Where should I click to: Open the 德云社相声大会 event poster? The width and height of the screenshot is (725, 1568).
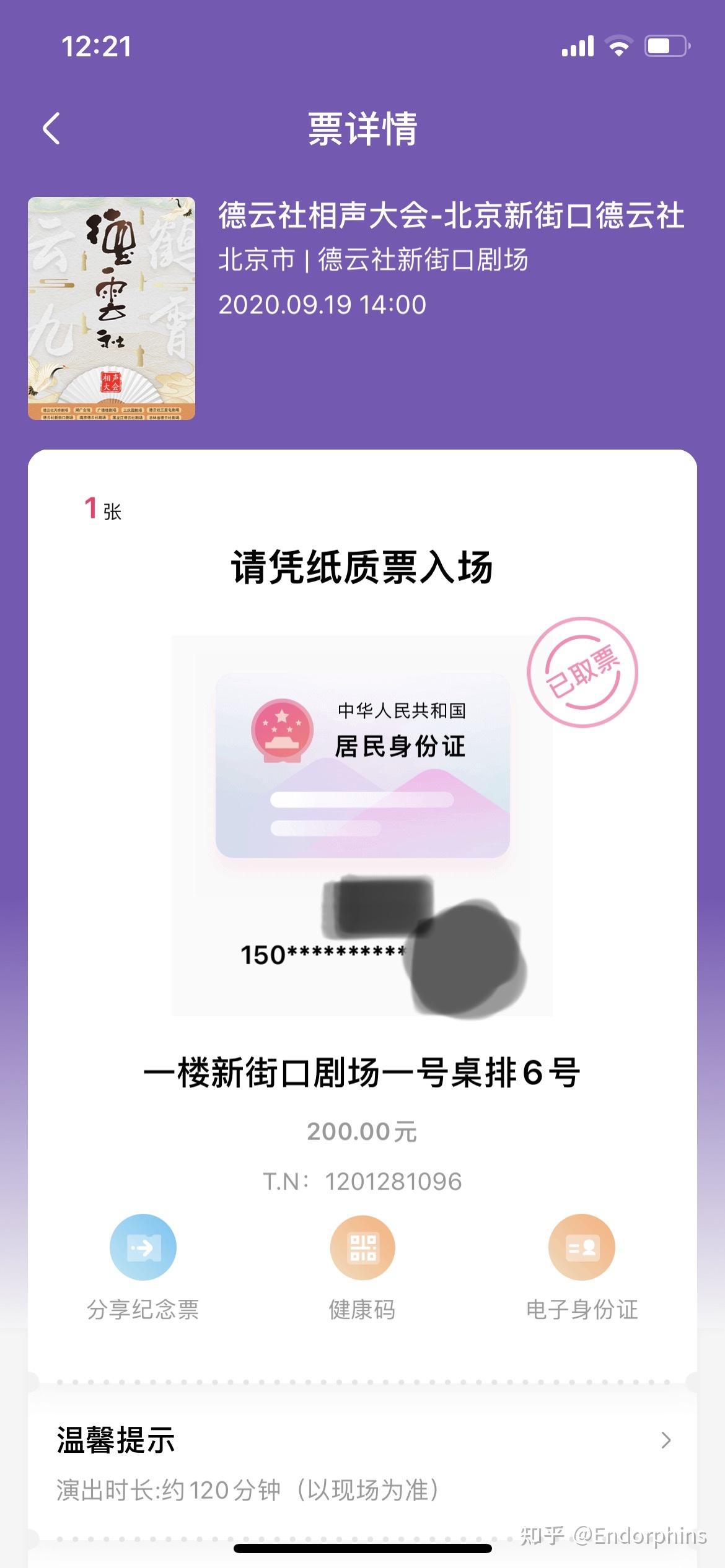(x=112, y=308)
